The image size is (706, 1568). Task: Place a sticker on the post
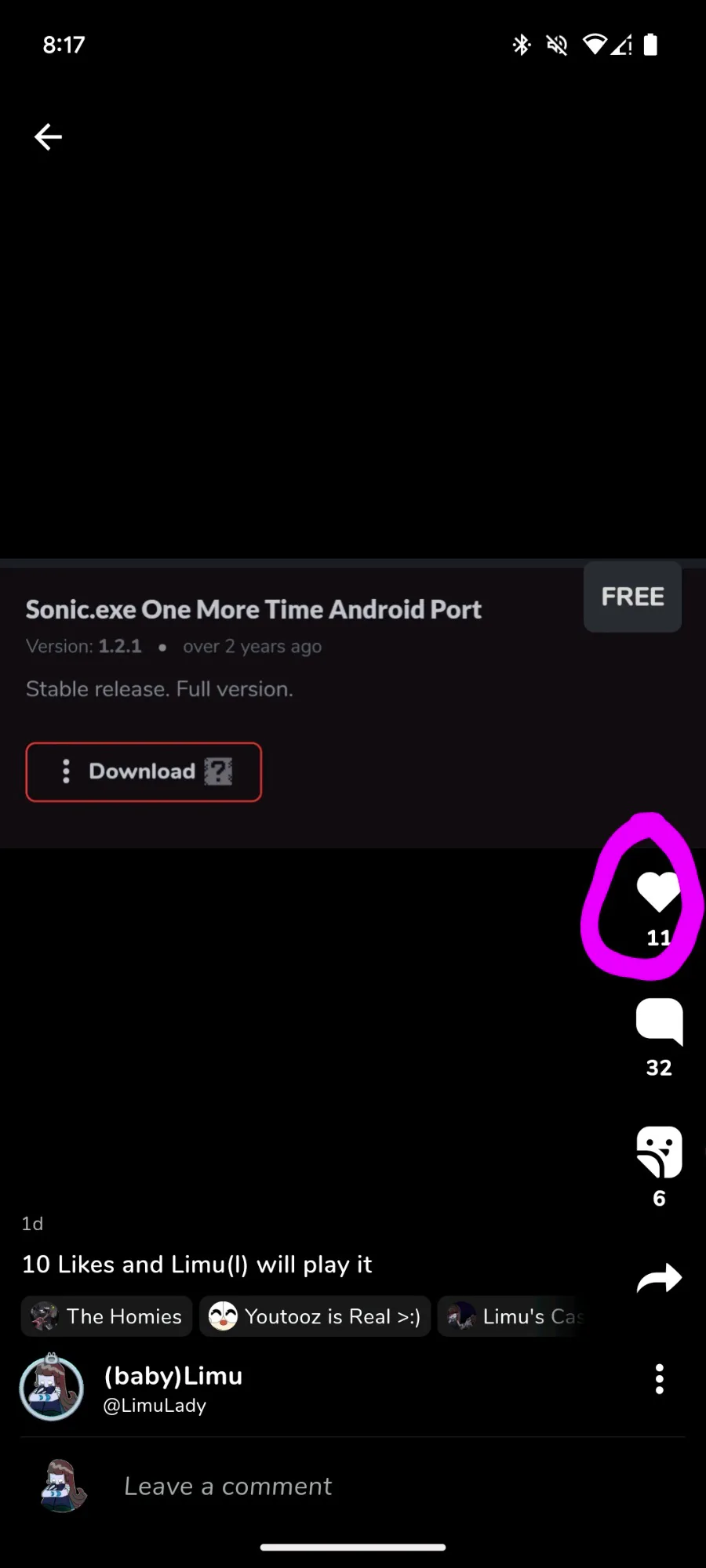(659, 1152)
